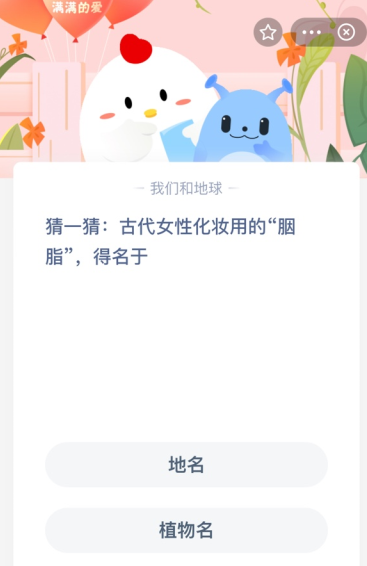
Task: Add this mini program to favorites
Action: 268,32
